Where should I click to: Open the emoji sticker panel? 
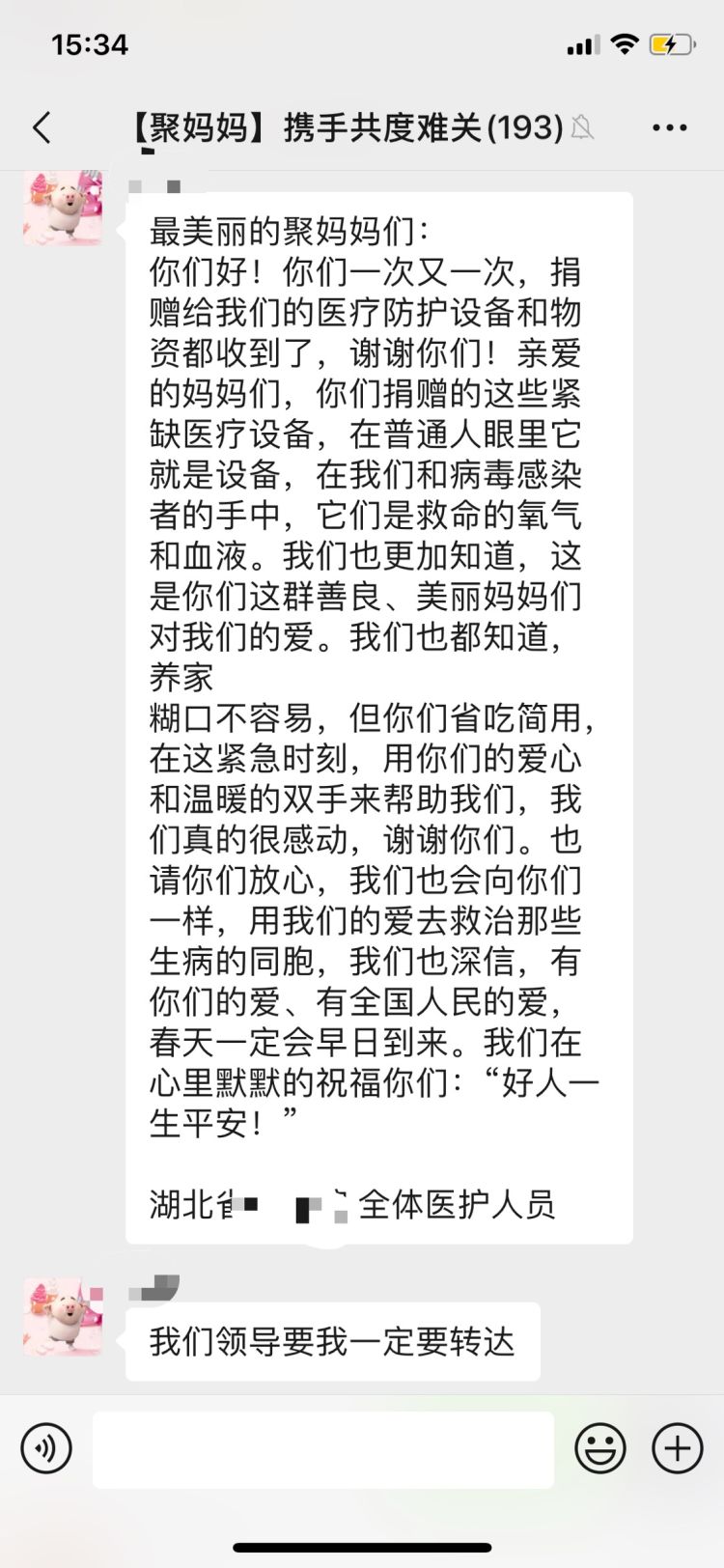(600, 1448)
